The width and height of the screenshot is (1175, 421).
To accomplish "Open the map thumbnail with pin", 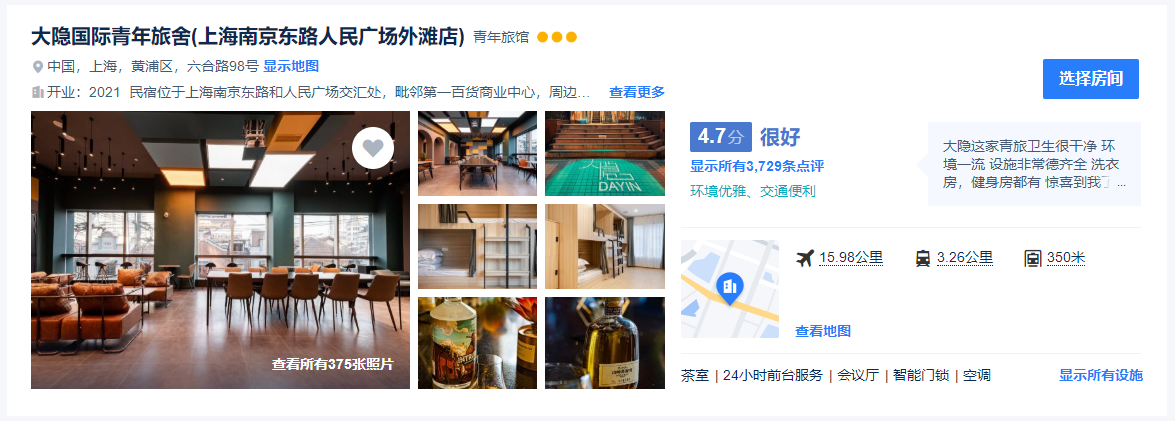I will 729,288.
